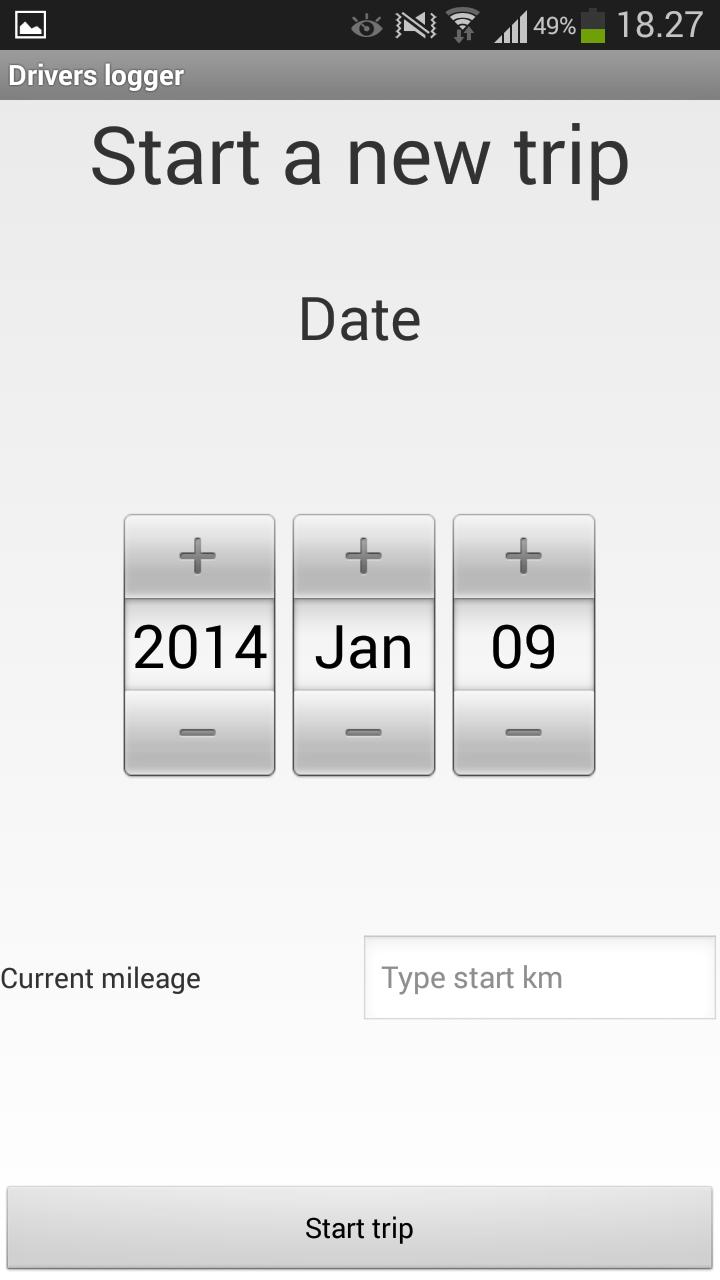This screenshot has width=720, height=1280.
Task: Click the Smart Stay eye icon
Action: [x=366, y=27]
